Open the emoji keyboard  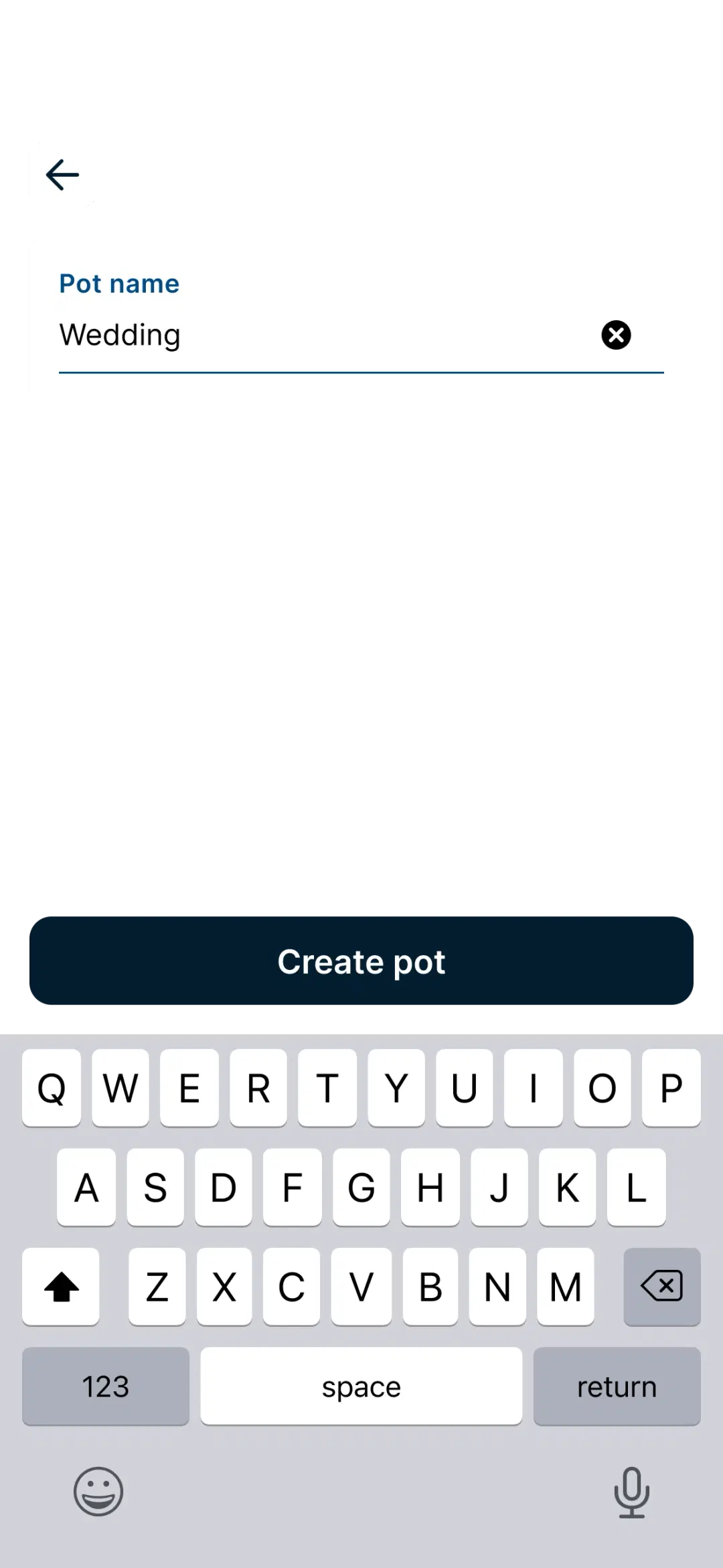[x=98, y=1492]
